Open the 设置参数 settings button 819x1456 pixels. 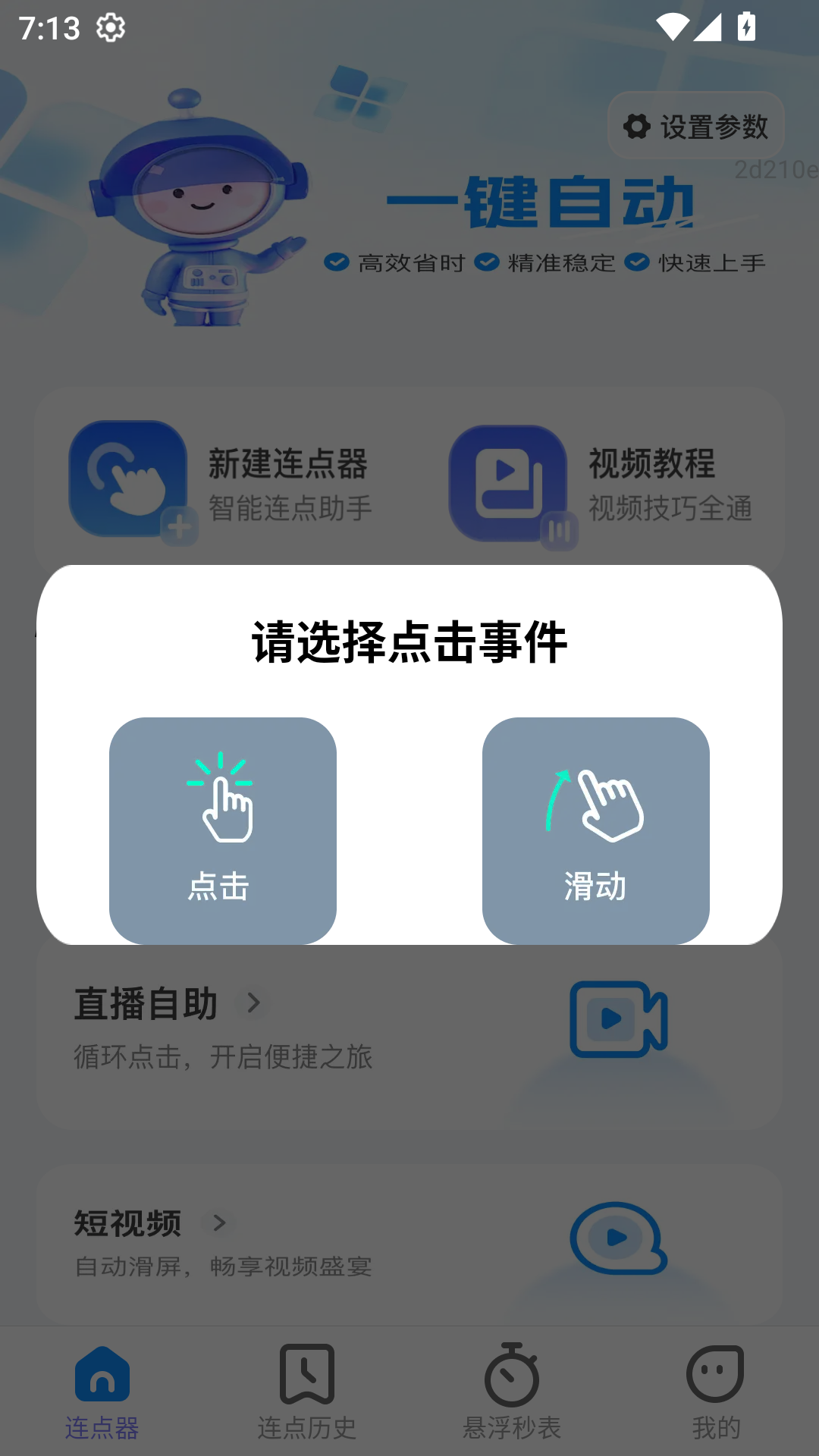coord(695,125)
